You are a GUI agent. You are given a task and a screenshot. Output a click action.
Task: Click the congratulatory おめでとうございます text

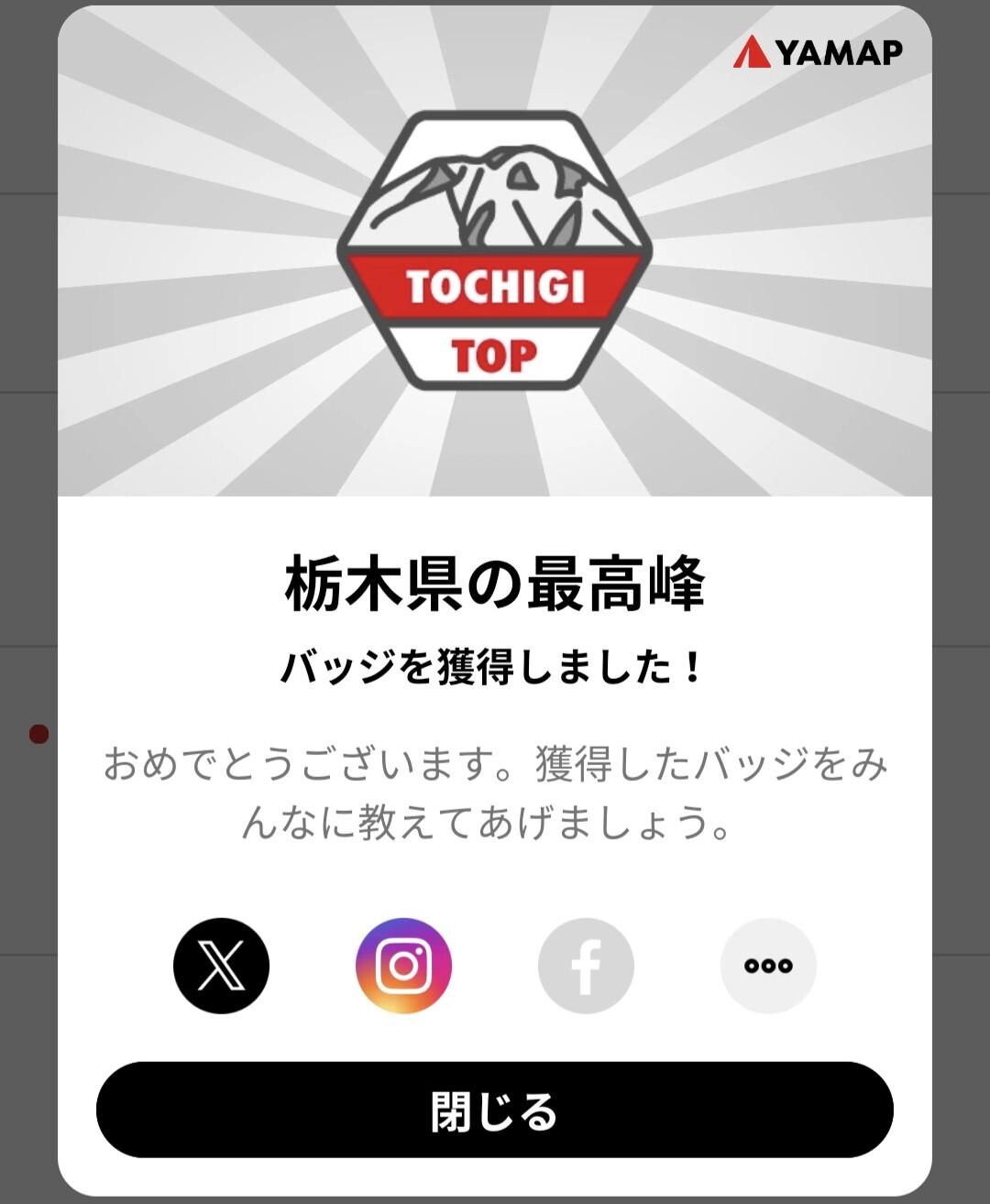495,797
